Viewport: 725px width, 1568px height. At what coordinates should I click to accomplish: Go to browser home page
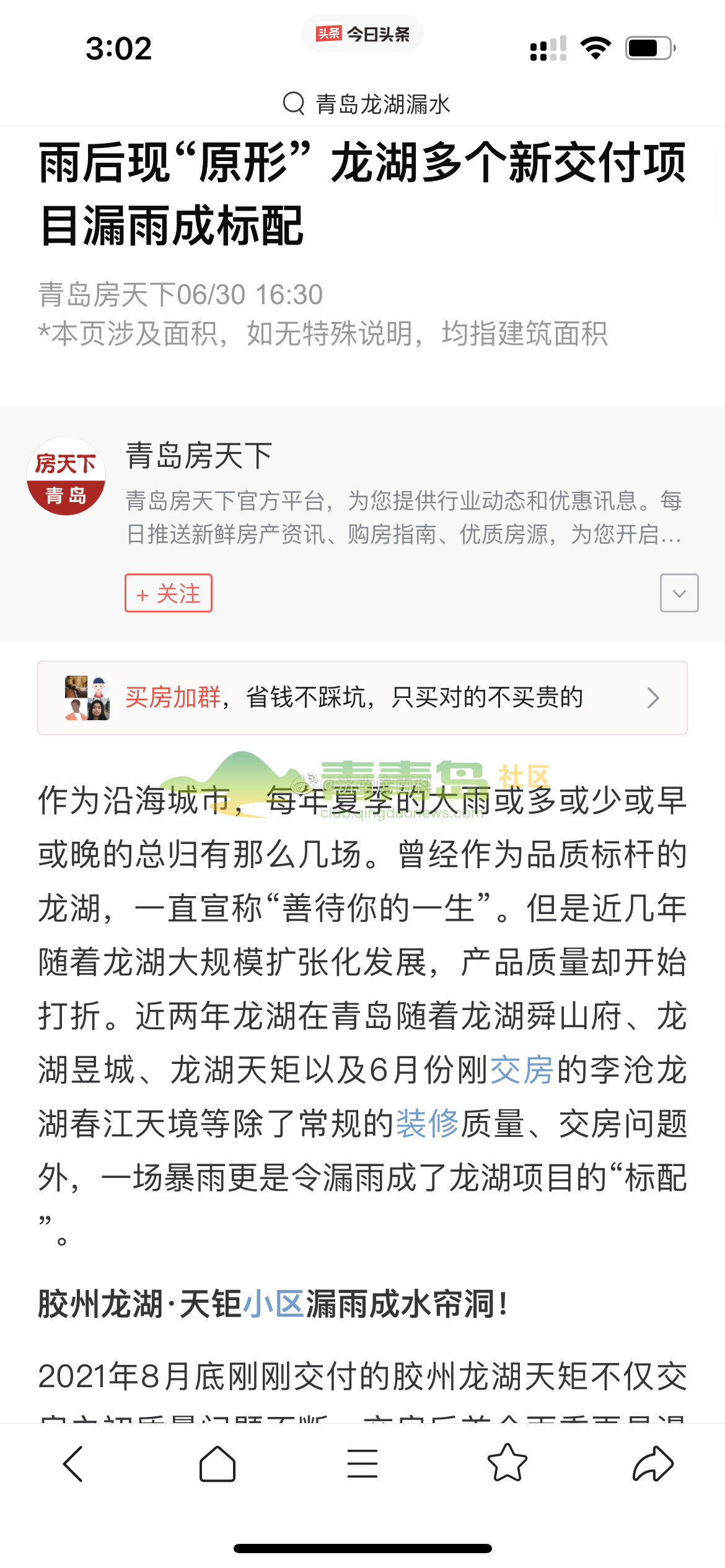pos(217,1464)
